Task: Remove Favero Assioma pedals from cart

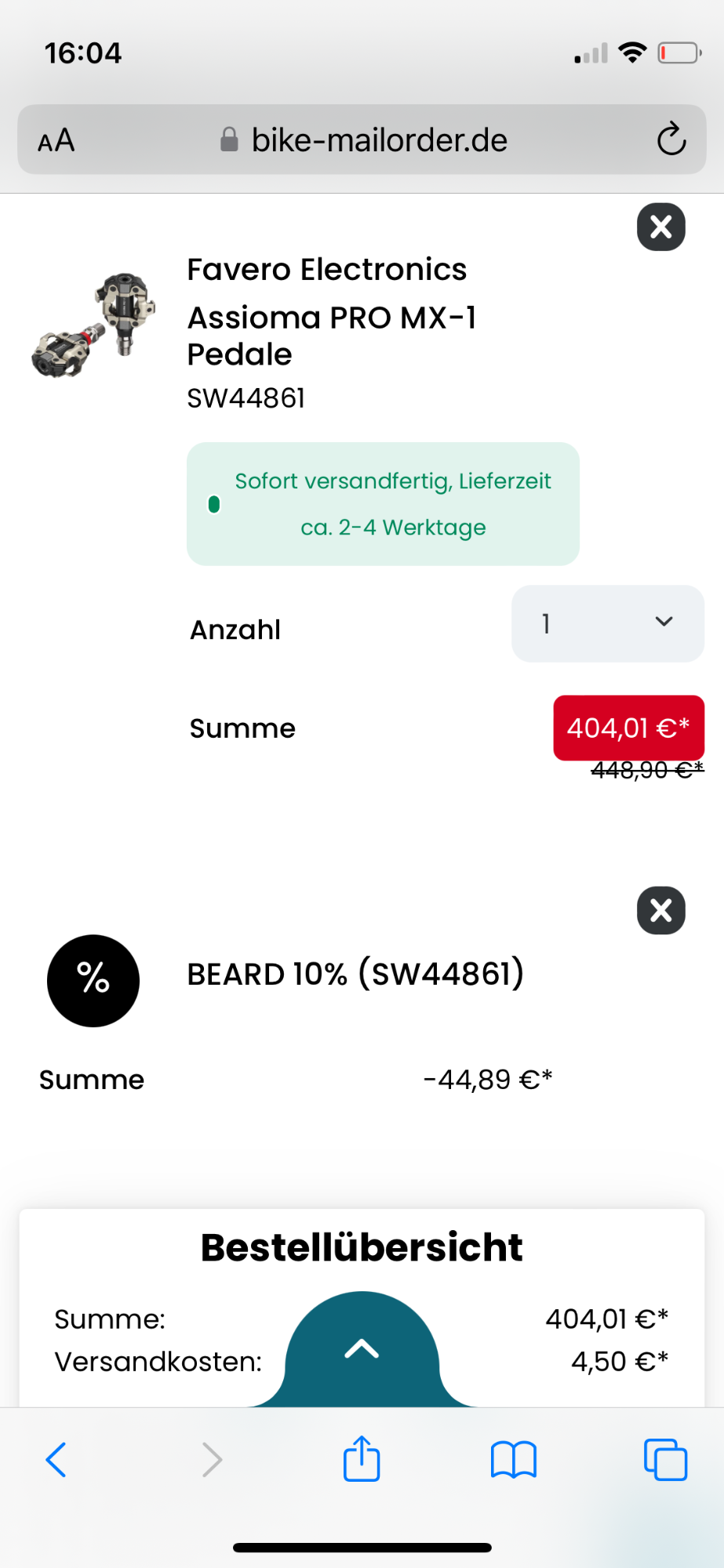Action: click(660, 227)
